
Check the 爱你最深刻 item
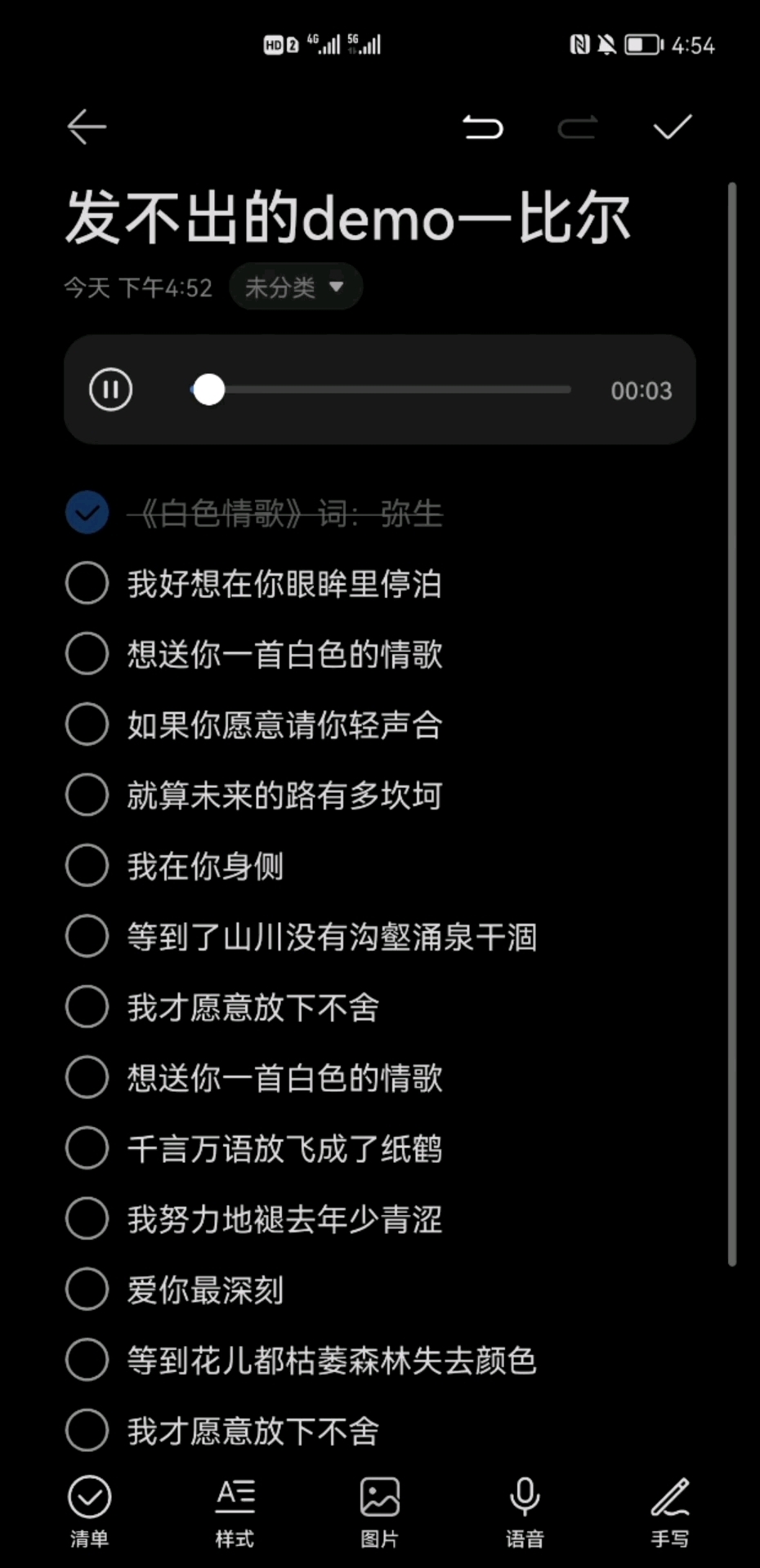(x=87, y=1290)
